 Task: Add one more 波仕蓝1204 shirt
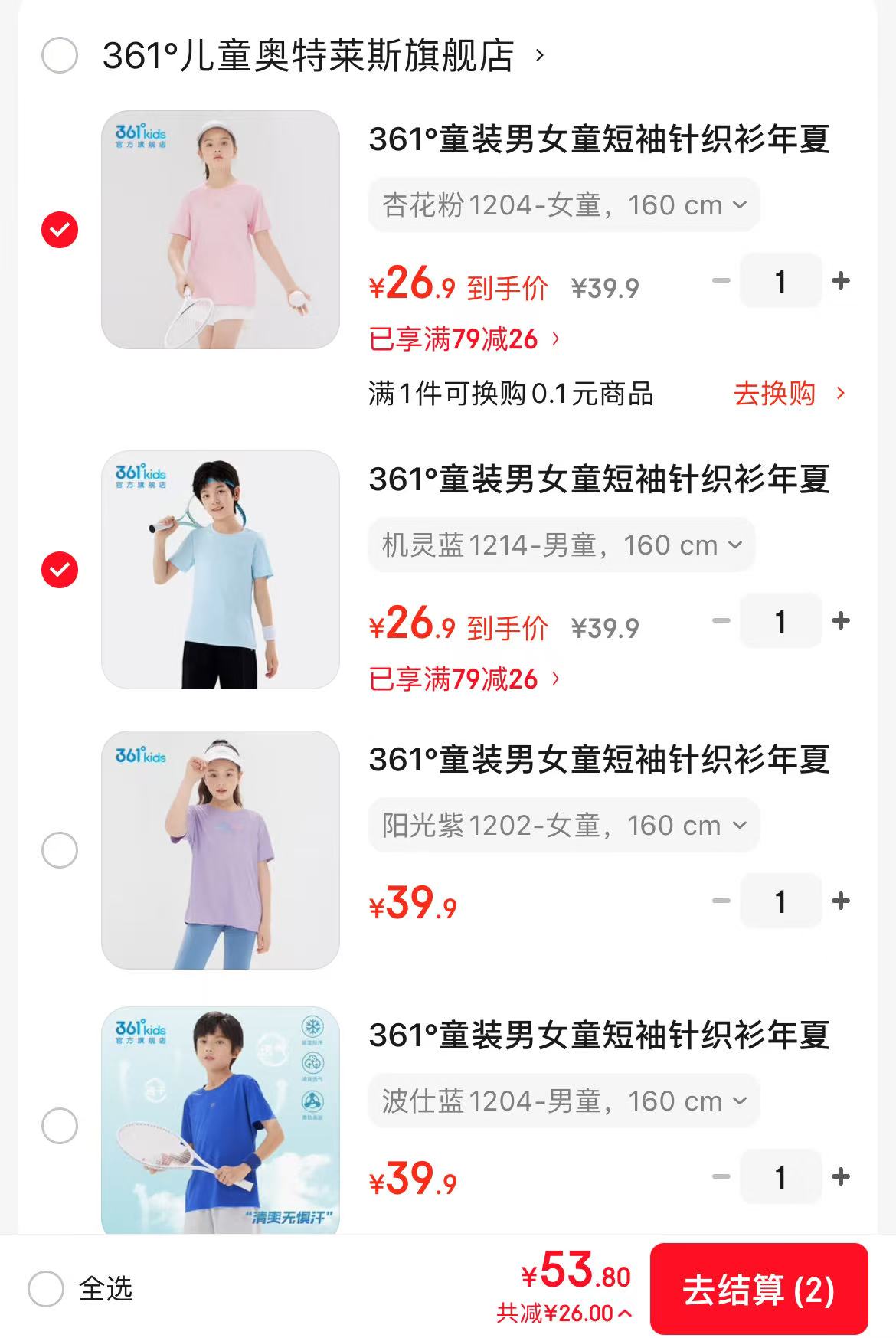(x=841, y=1177)
